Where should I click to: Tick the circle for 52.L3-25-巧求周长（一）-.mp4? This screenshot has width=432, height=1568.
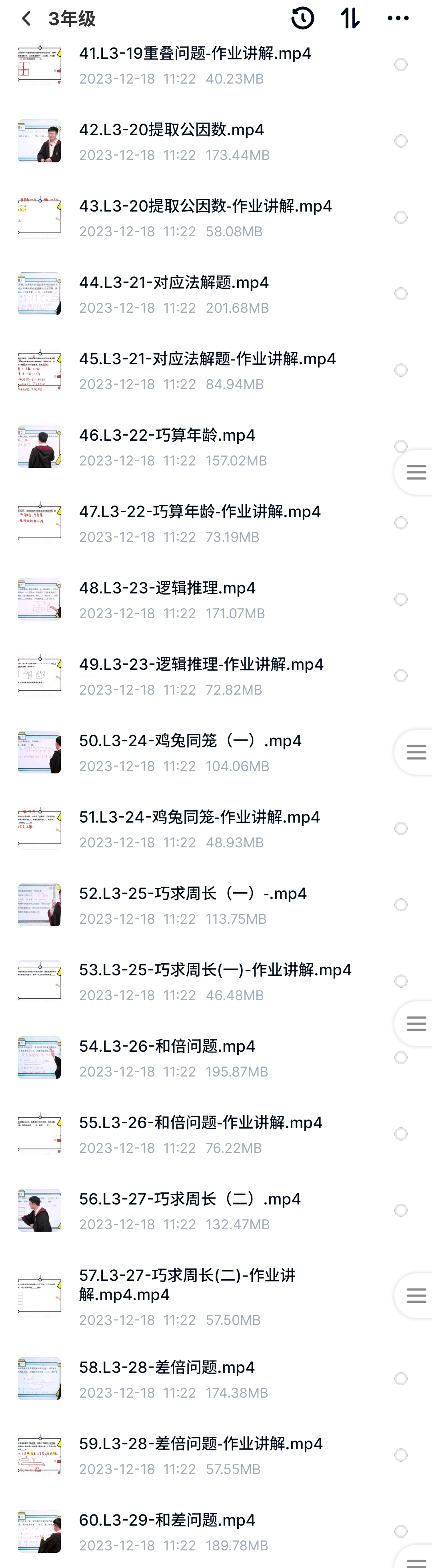point(400,905)
